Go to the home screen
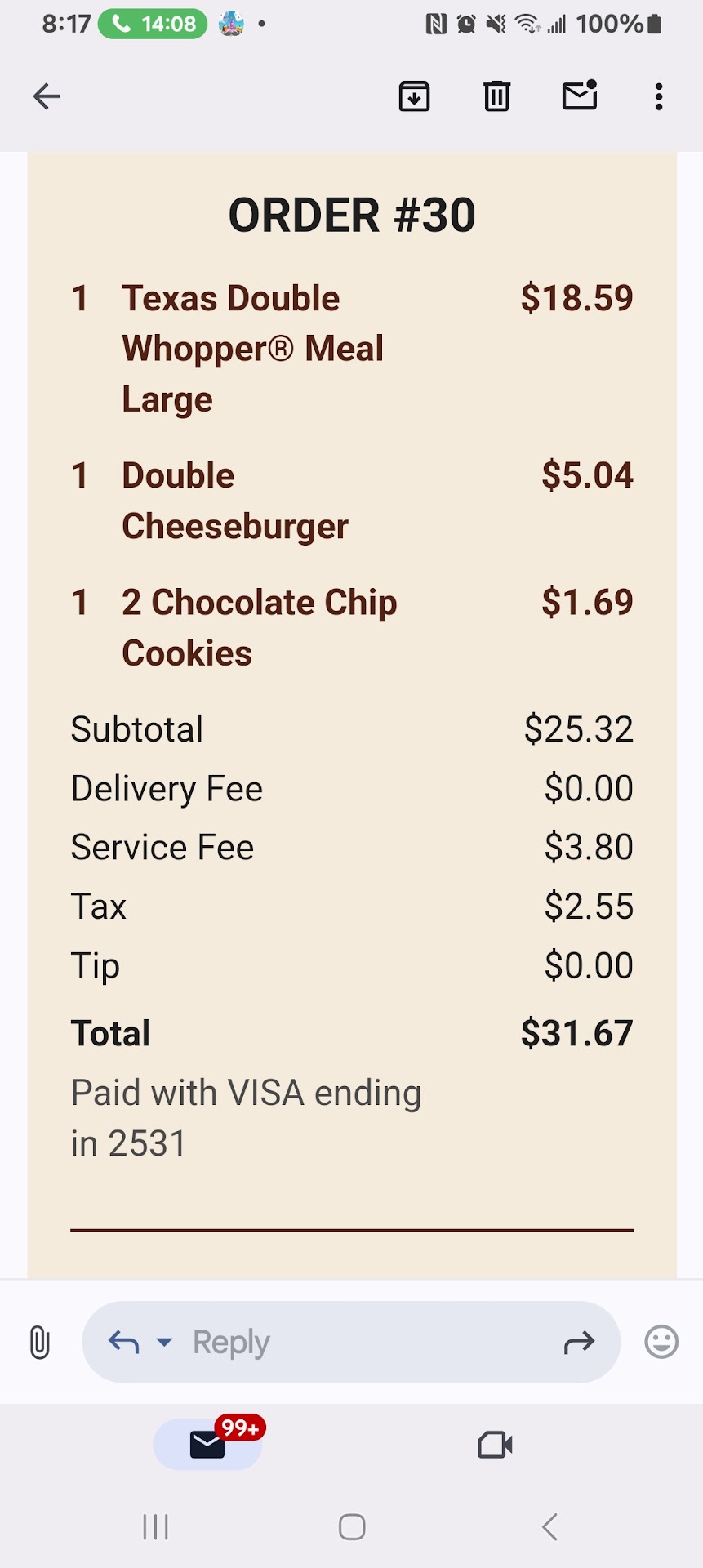The width and height of the screenshot is (703, 1568). [352, 1526]
